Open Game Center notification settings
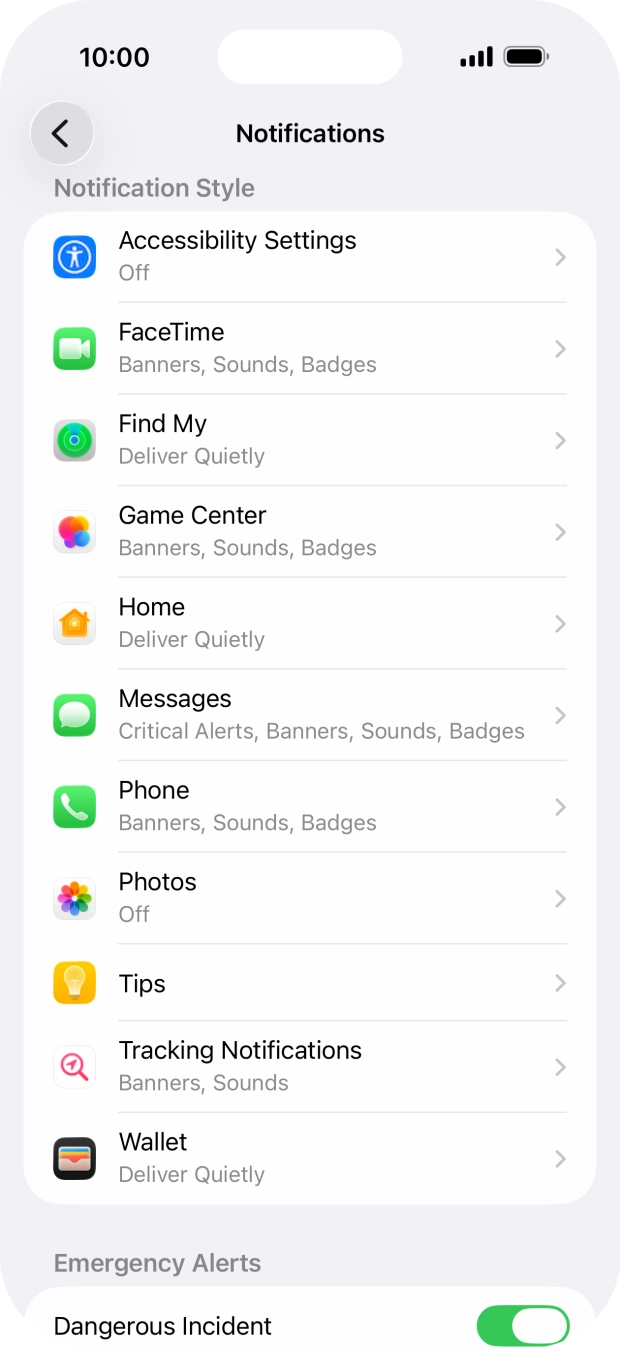Image resolution: width=620 pixels, height=1348 pixels. click(x=310, y=532)
